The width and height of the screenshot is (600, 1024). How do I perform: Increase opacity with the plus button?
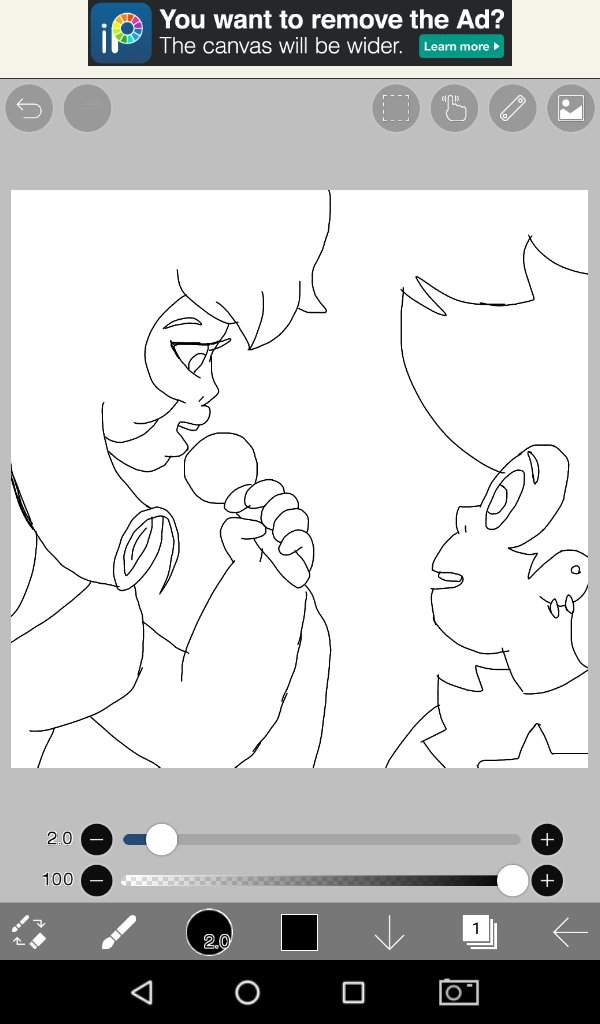(x=546, y=880)
